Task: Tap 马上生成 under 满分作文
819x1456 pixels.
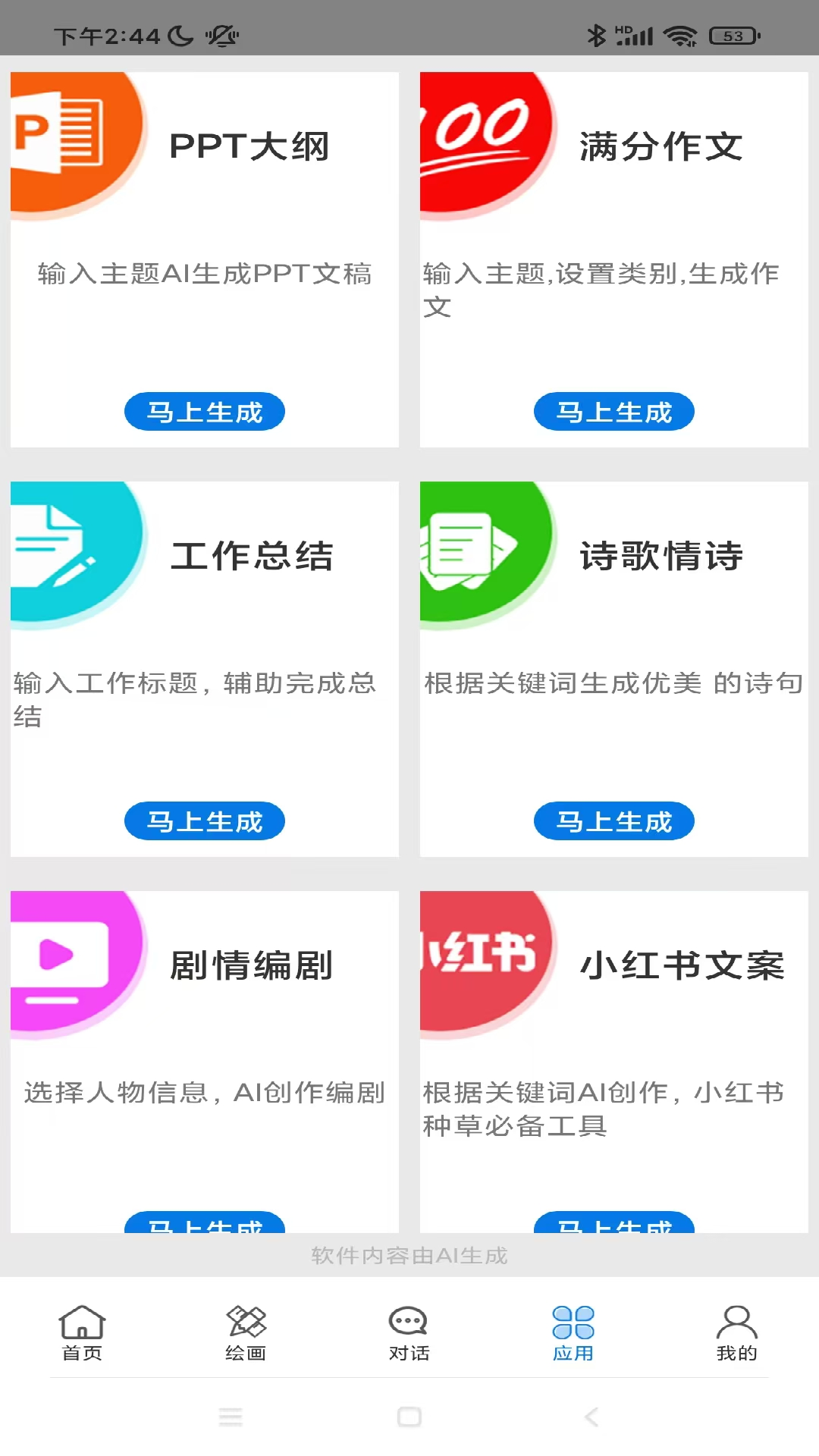Action: click(x=614, y=412)
